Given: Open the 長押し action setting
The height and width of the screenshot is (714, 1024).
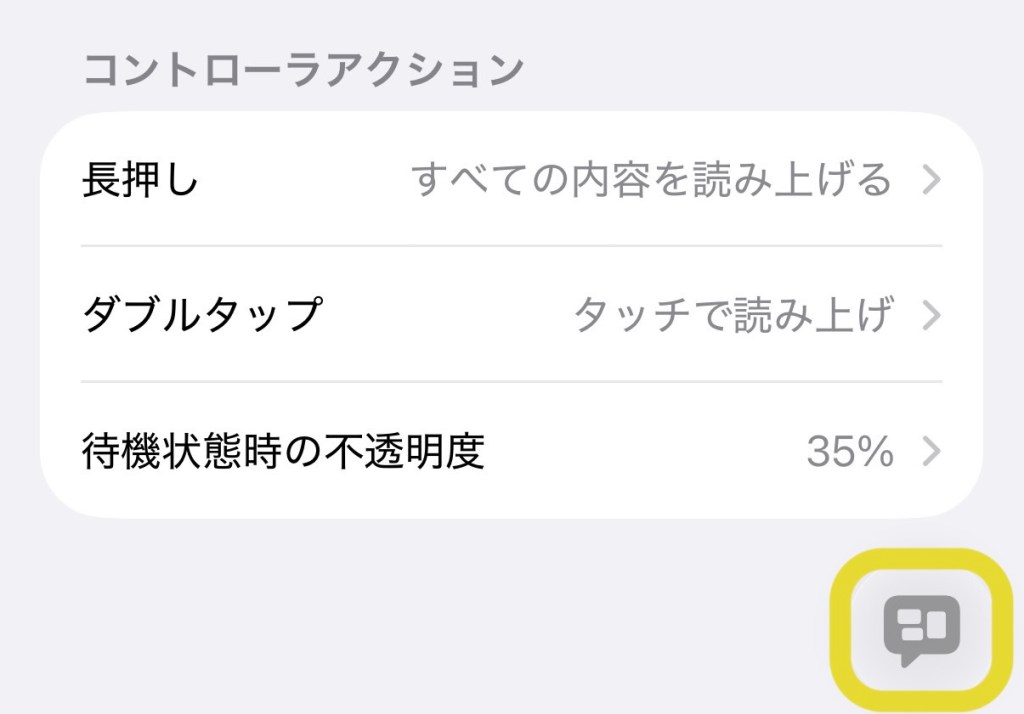Looking at the screenshot, I should (510, 180).
